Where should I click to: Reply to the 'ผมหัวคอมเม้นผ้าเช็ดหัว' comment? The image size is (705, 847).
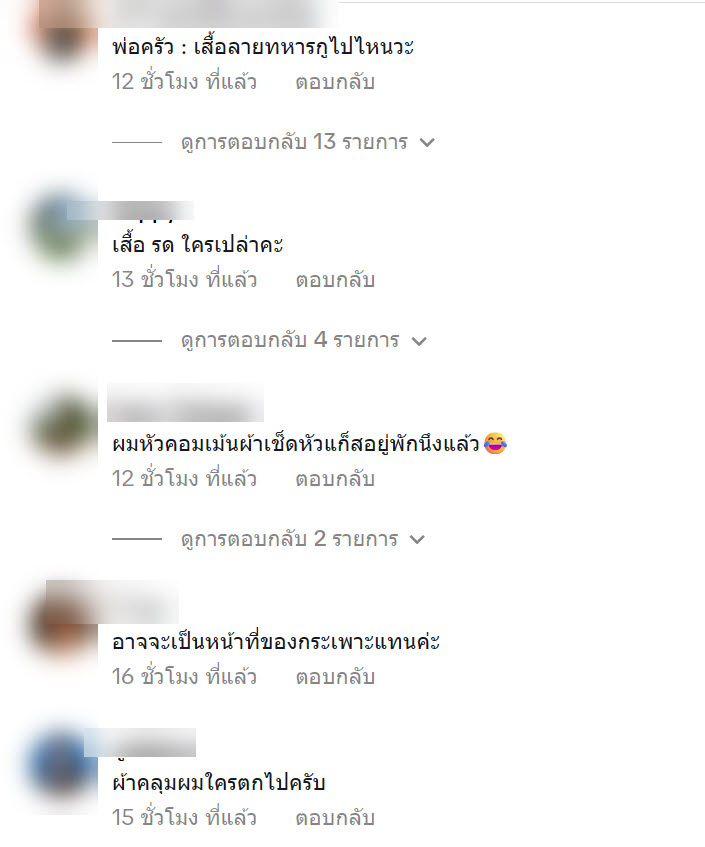334,479
